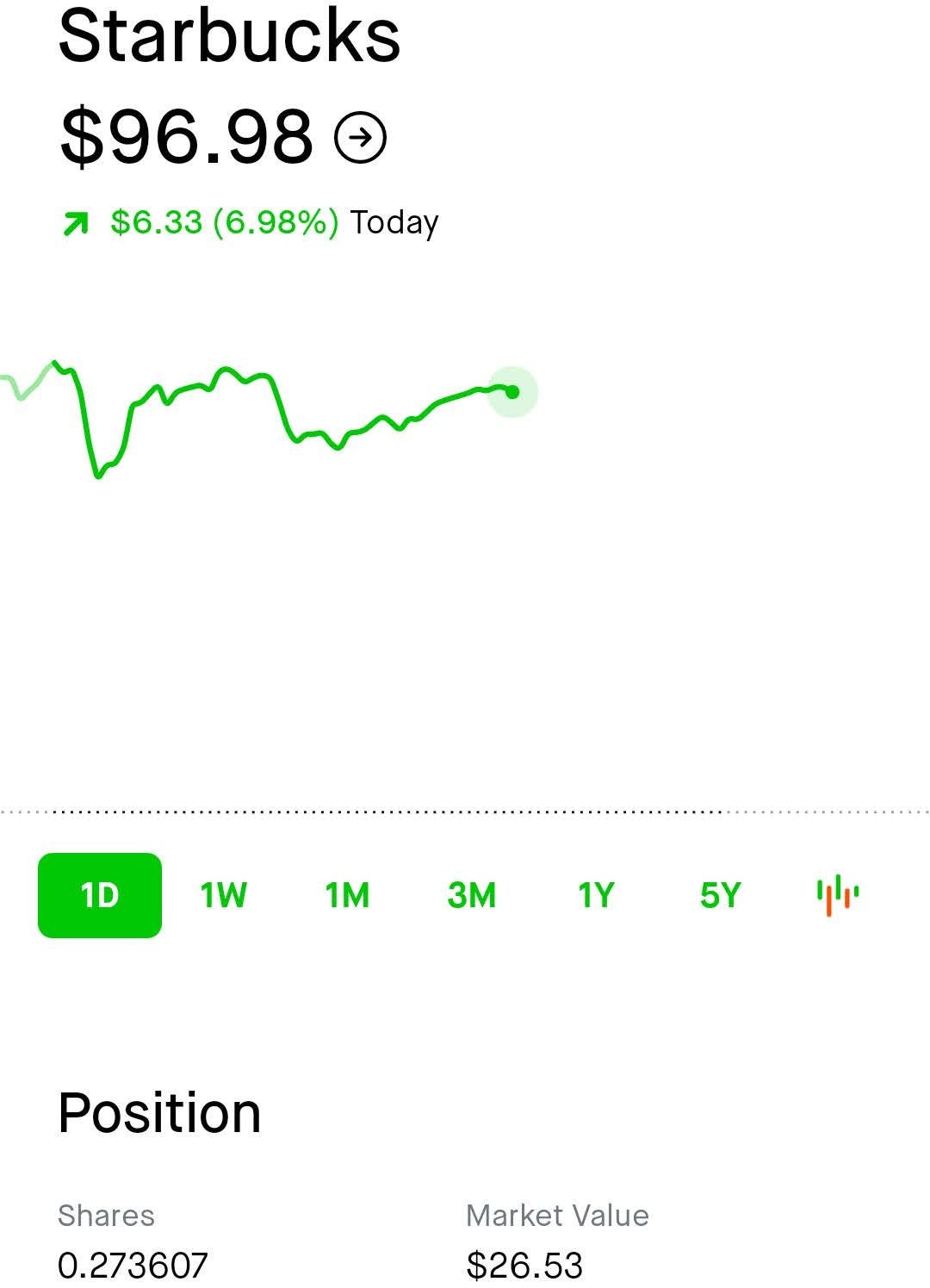This screenshot has height=1288, width=930.
Task: View the 1Y price history
Action: [x=596, y=895]
